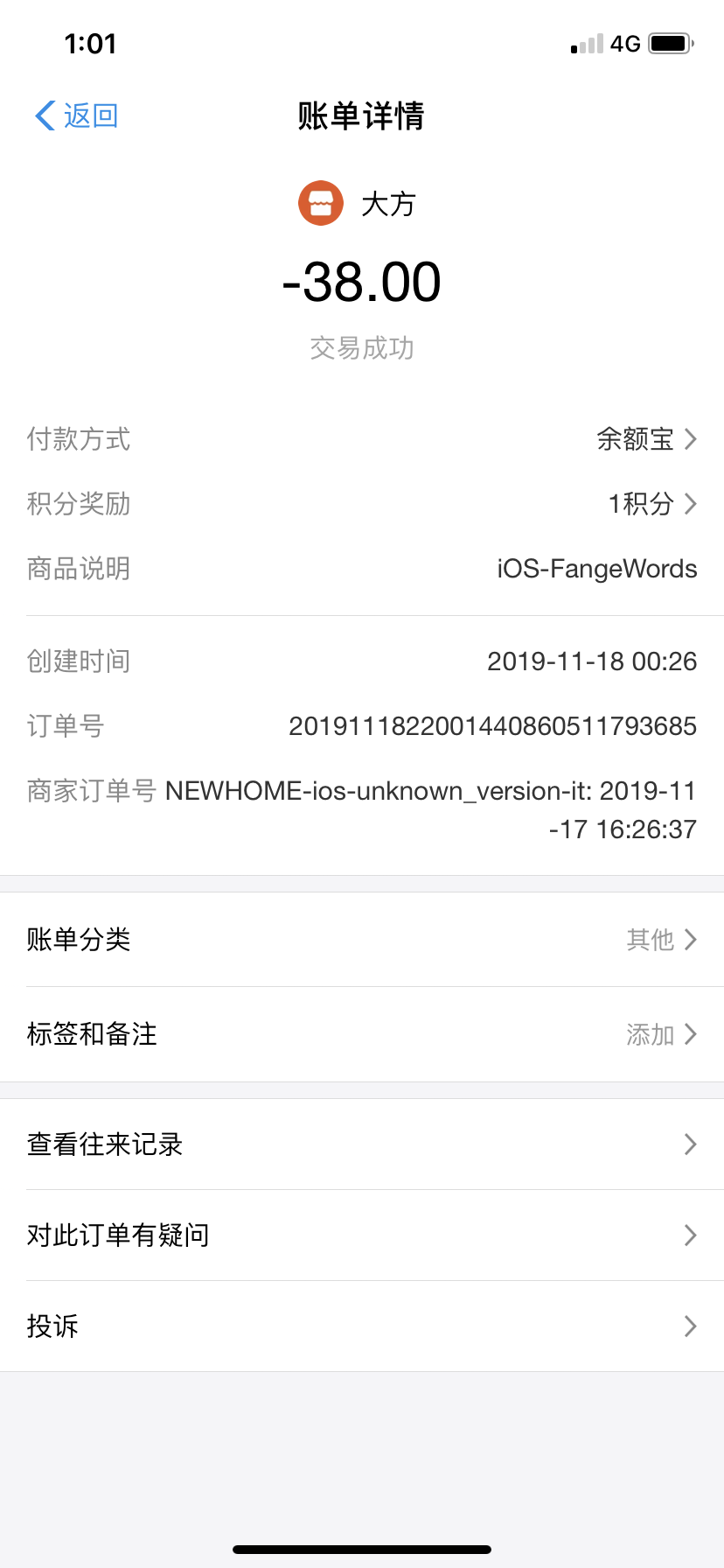The width and height of the screenshot is (724, 1568).
Task: Go back using the 返回 button
Action: click(x=77, y=115)
